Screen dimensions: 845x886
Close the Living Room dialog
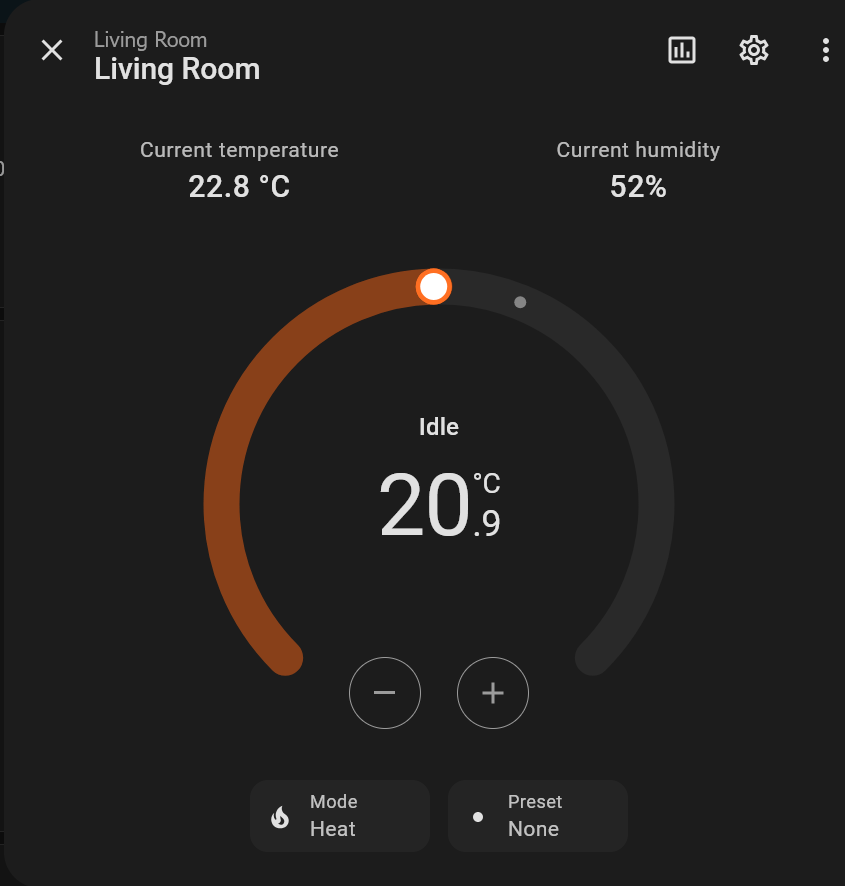[52, 50]
